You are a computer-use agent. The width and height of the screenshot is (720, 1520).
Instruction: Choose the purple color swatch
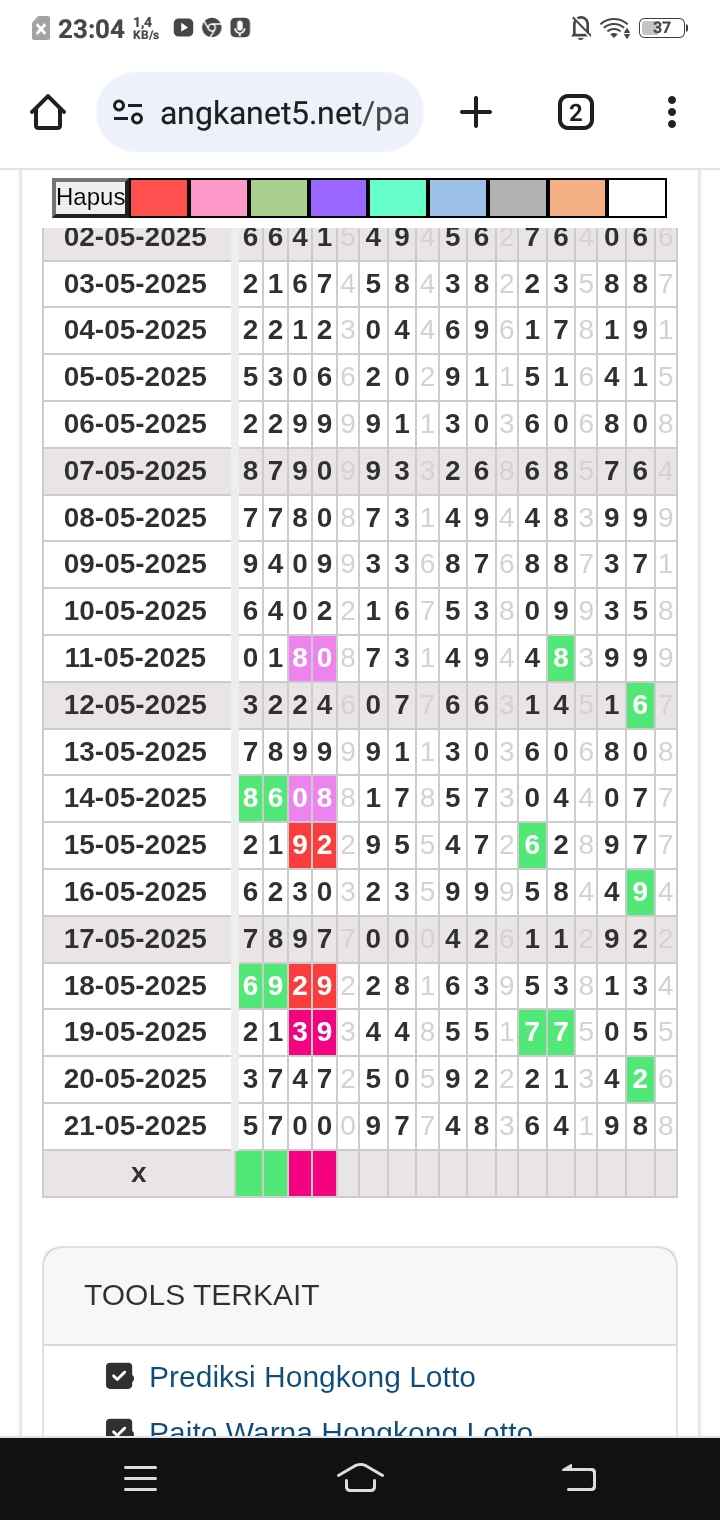pos(339,198)
